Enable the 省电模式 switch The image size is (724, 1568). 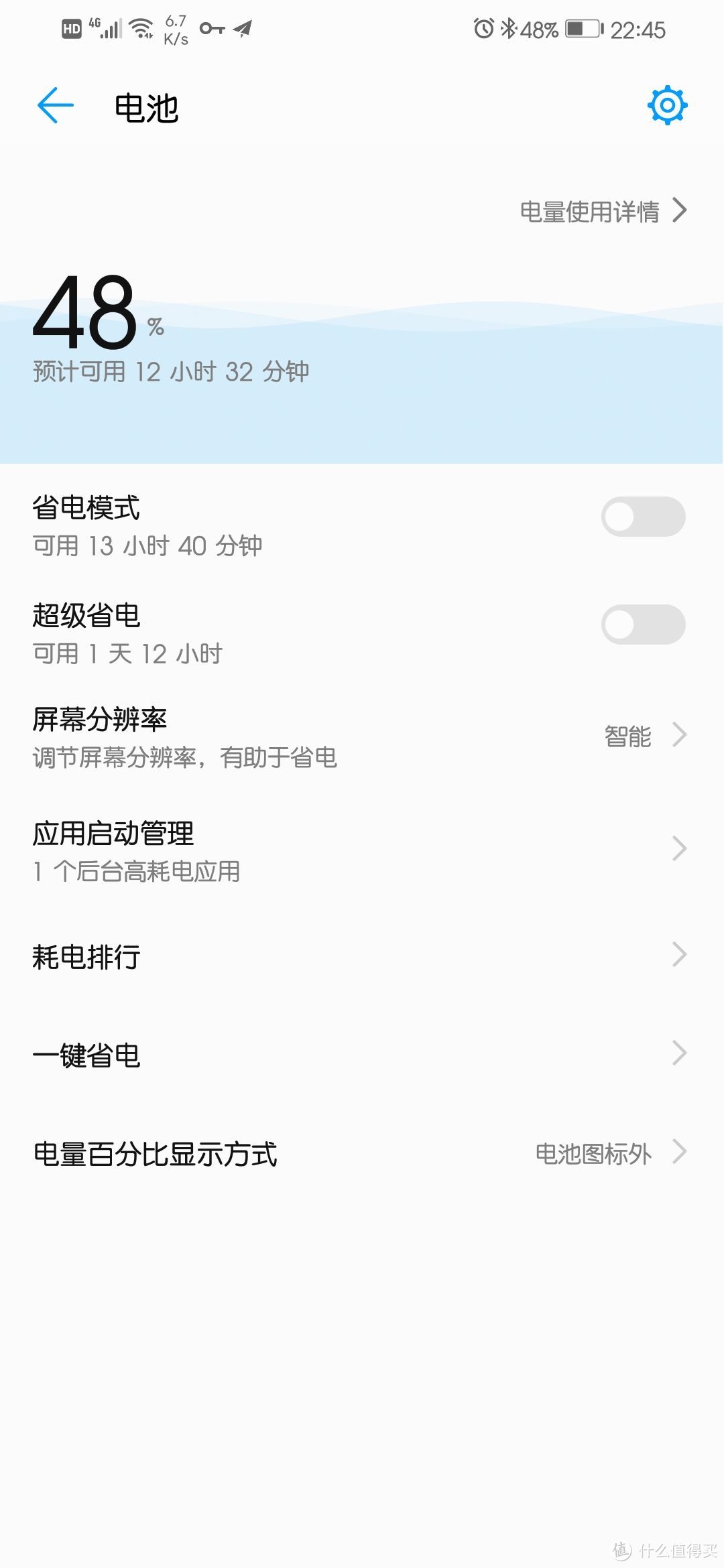(x=643, y=517)
